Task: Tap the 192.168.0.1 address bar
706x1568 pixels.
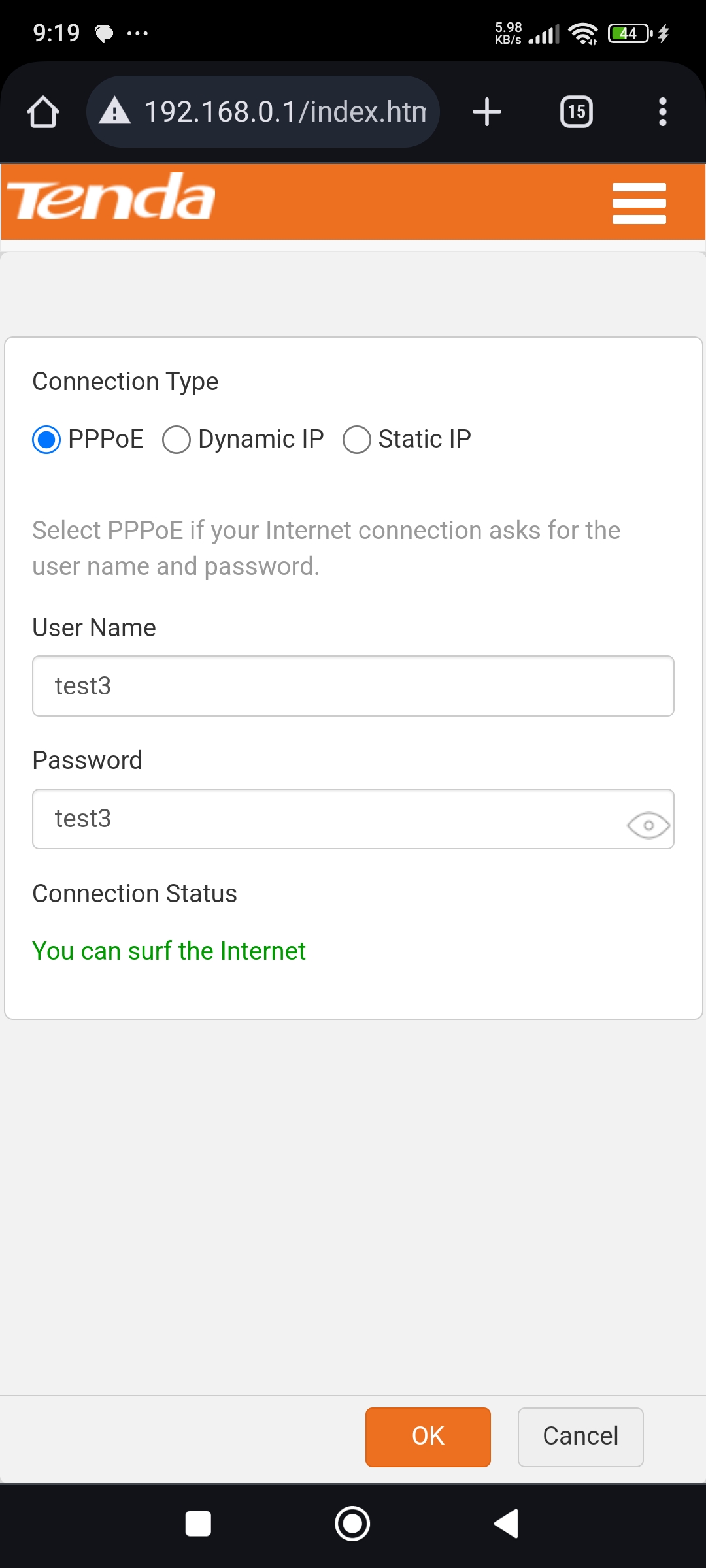Action: pyautogui.click(x=263, y=112)
